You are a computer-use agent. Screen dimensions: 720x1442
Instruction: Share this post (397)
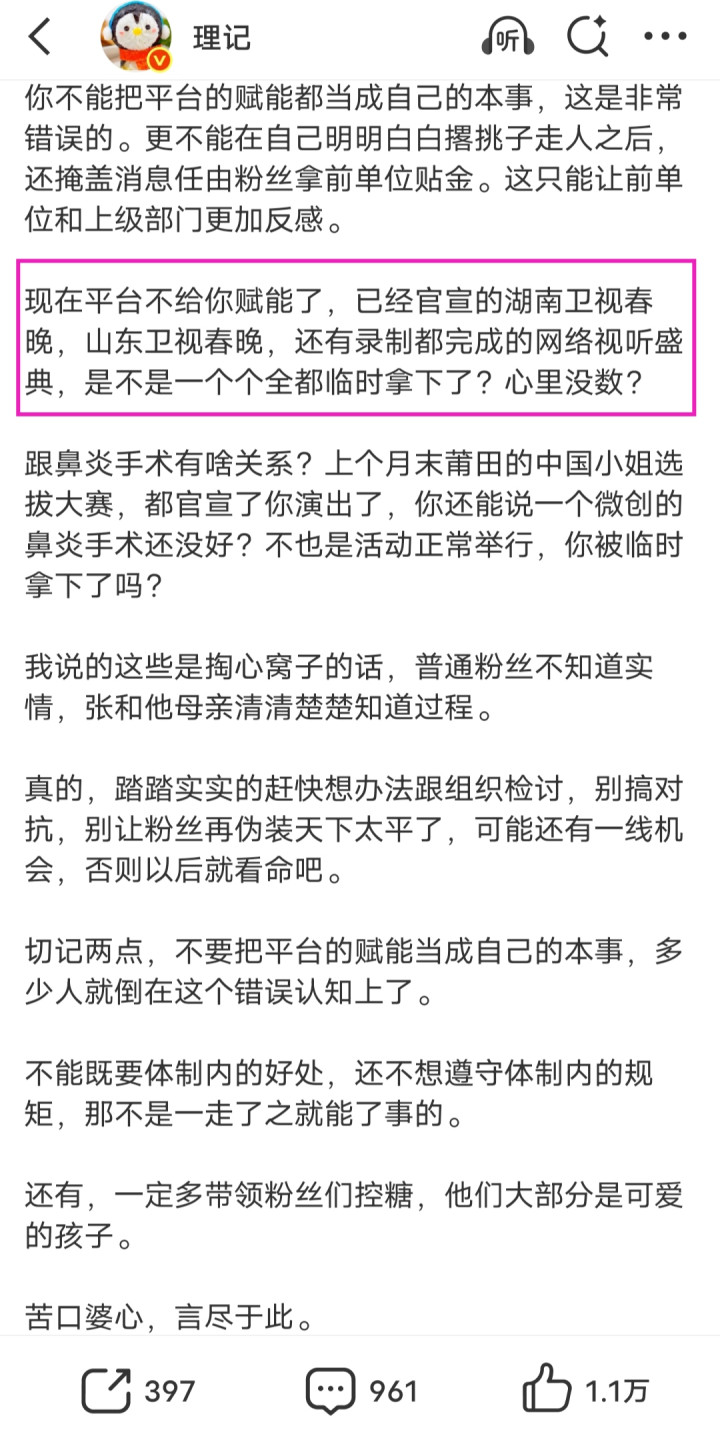point(138,1390)
